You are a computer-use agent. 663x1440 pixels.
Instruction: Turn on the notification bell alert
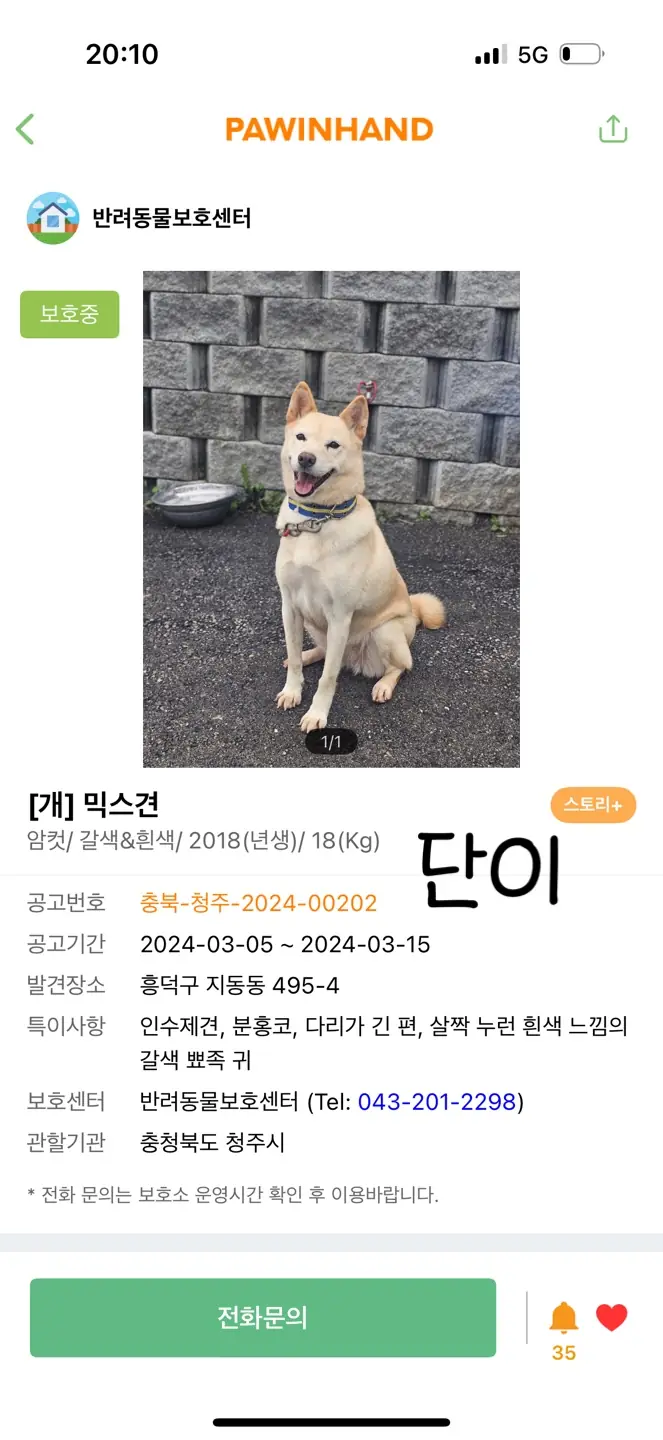coord(563,1318)
